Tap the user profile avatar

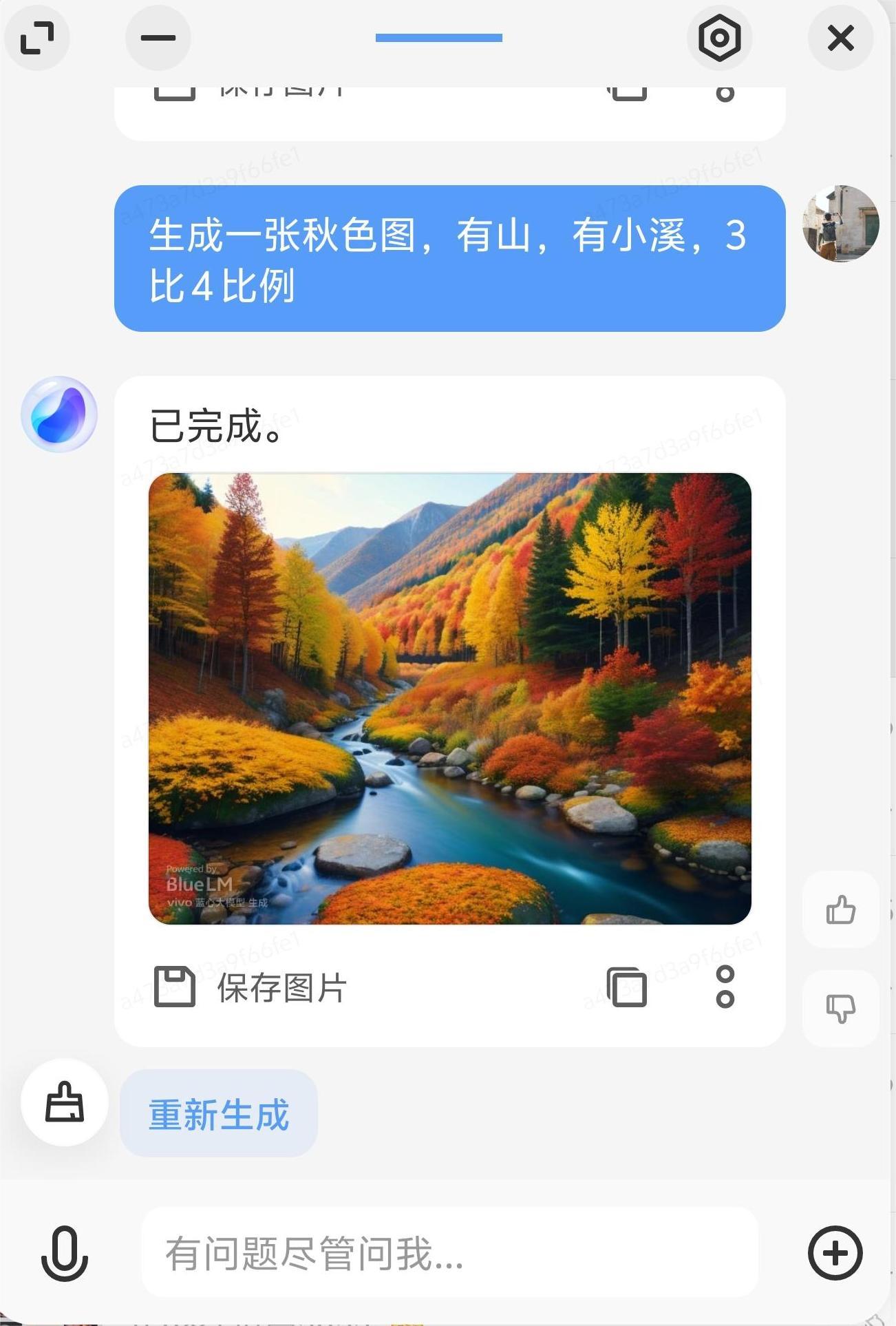pos(840,223)
